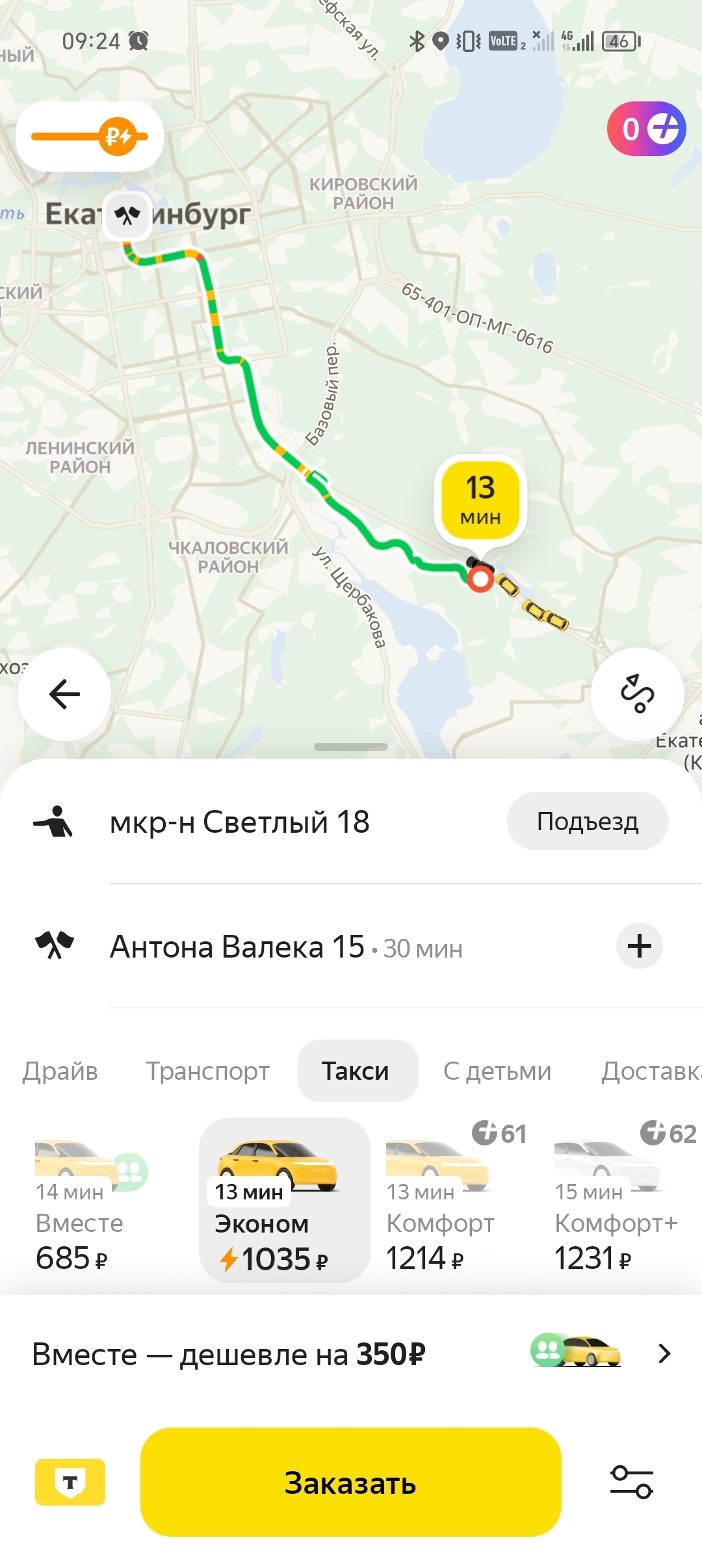Open the payment method card icon
The image size is (702, 1568).
[x=70, y=1482]
